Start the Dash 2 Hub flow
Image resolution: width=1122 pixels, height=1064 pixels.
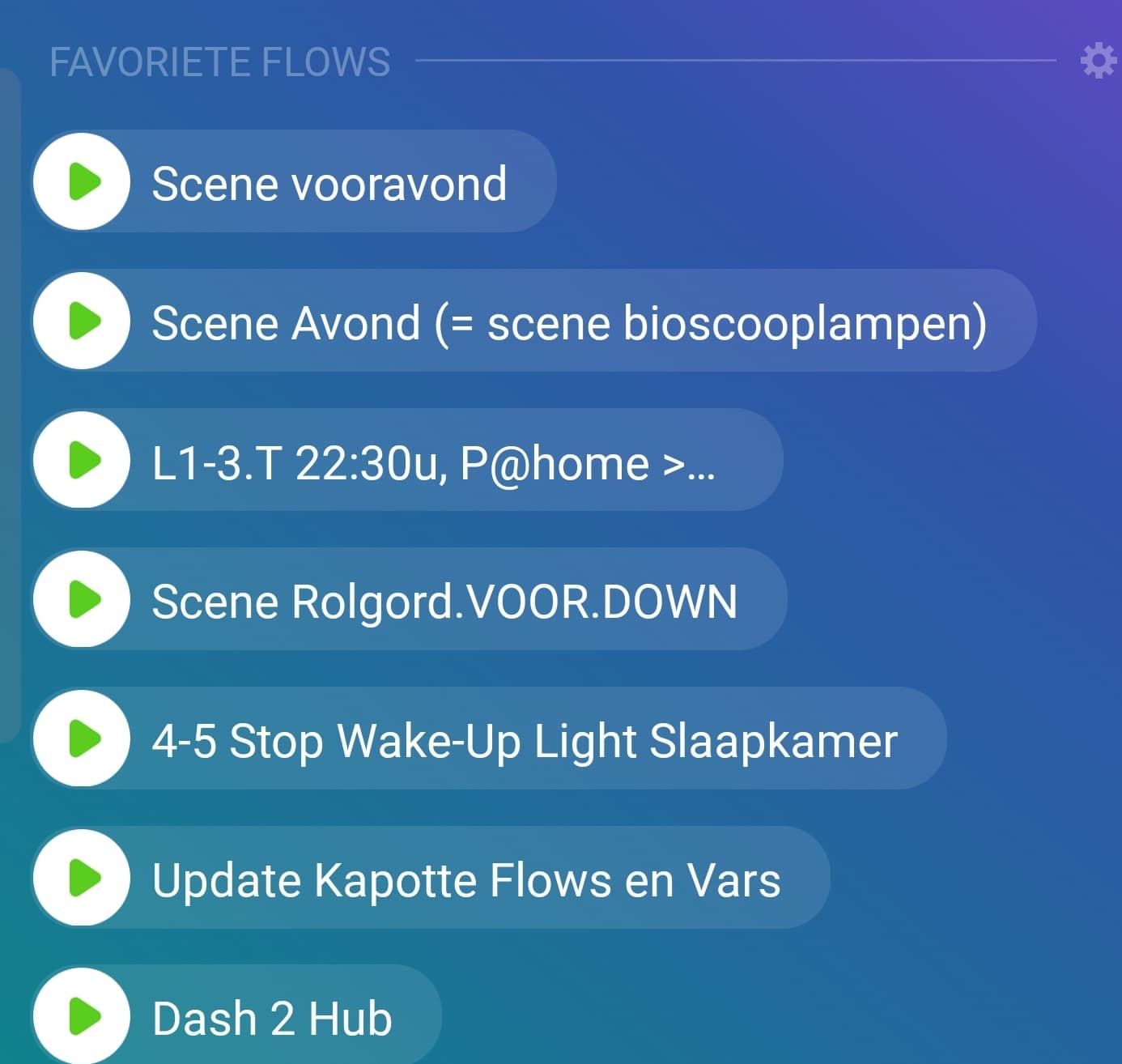pos(83,1016)
